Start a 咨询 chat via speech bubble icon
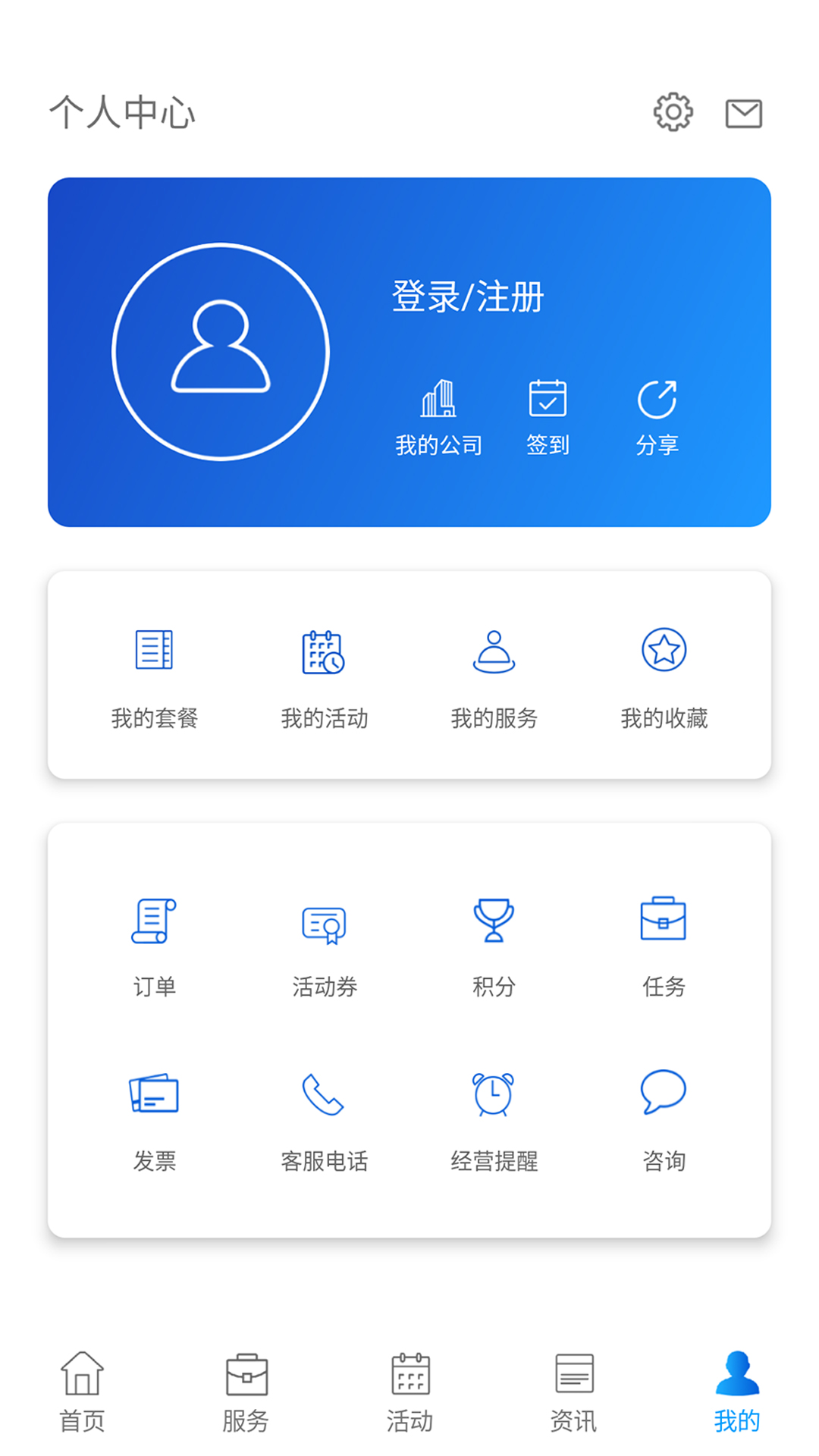 point(664,1093)
